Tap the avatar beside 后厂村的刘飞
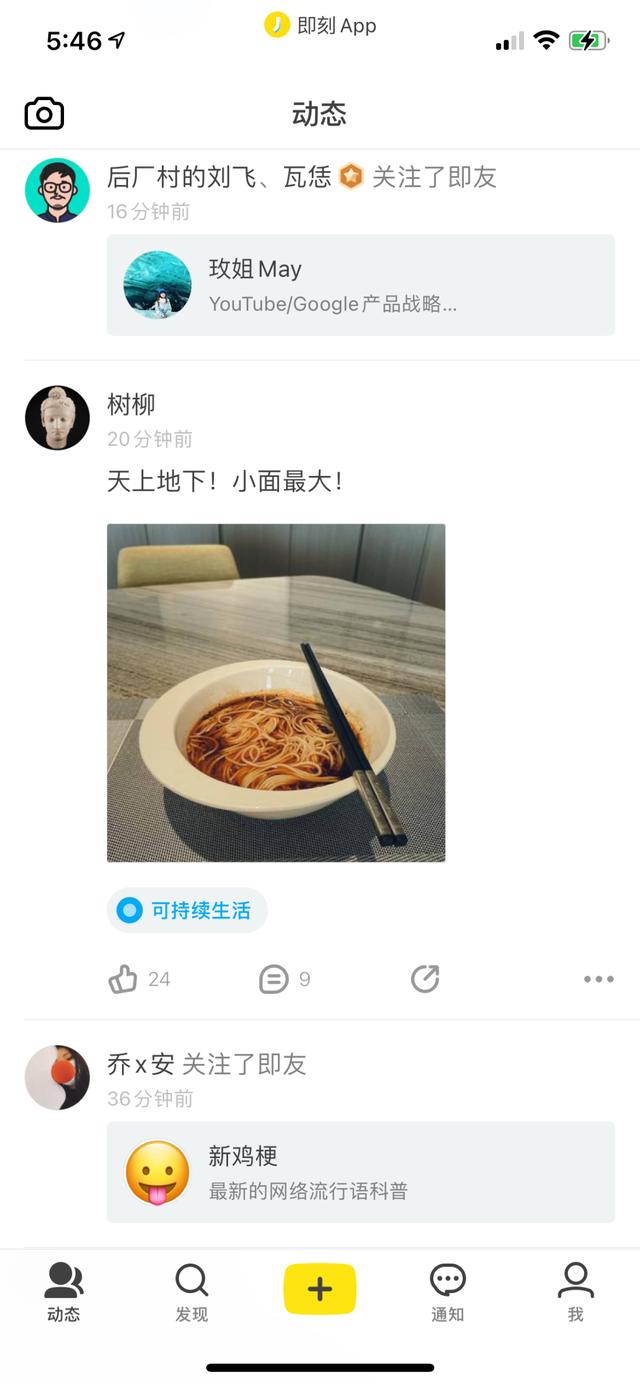Image resolution: width=640 pixels, height=1385 pixels. (x=57, y=190)
